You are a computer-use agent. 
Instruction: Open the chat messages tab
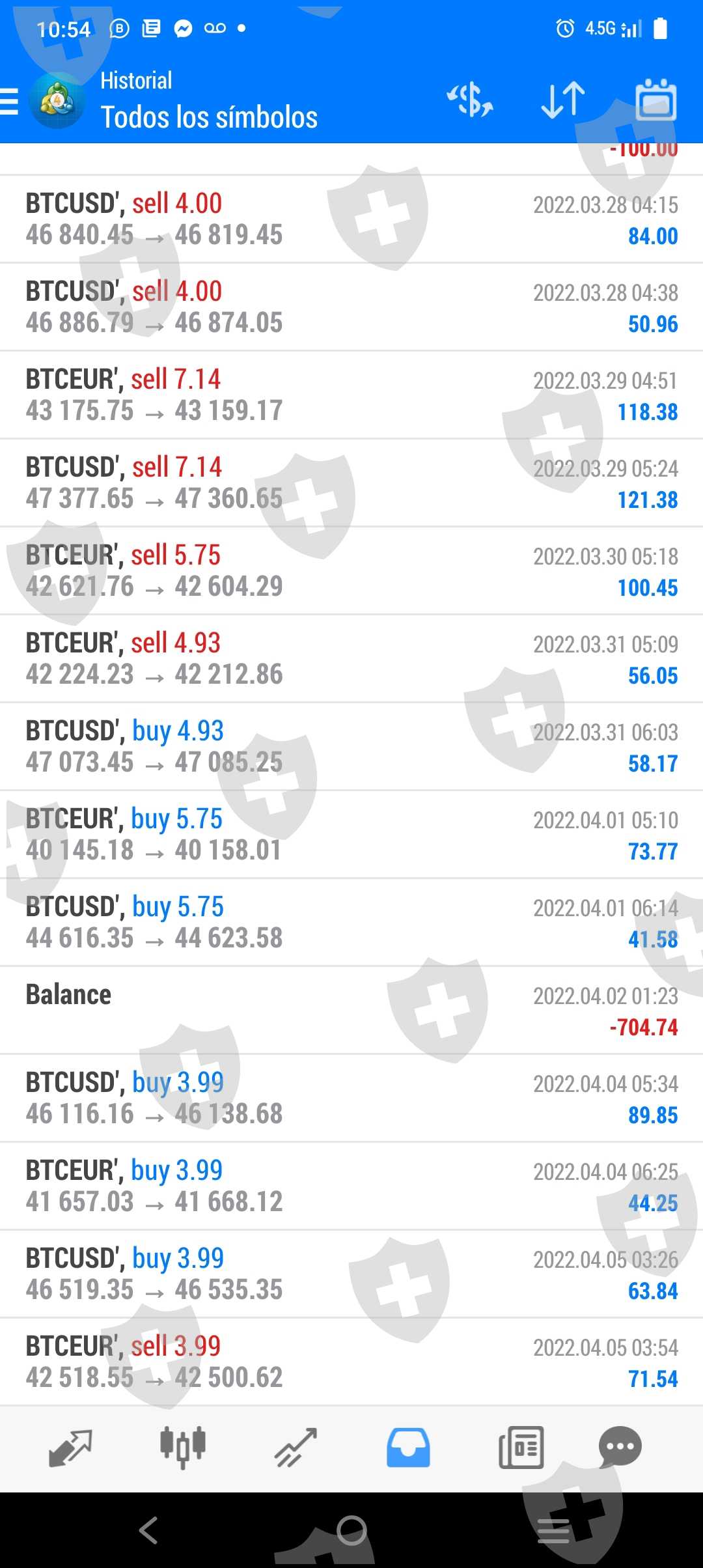pos(620,1448)
